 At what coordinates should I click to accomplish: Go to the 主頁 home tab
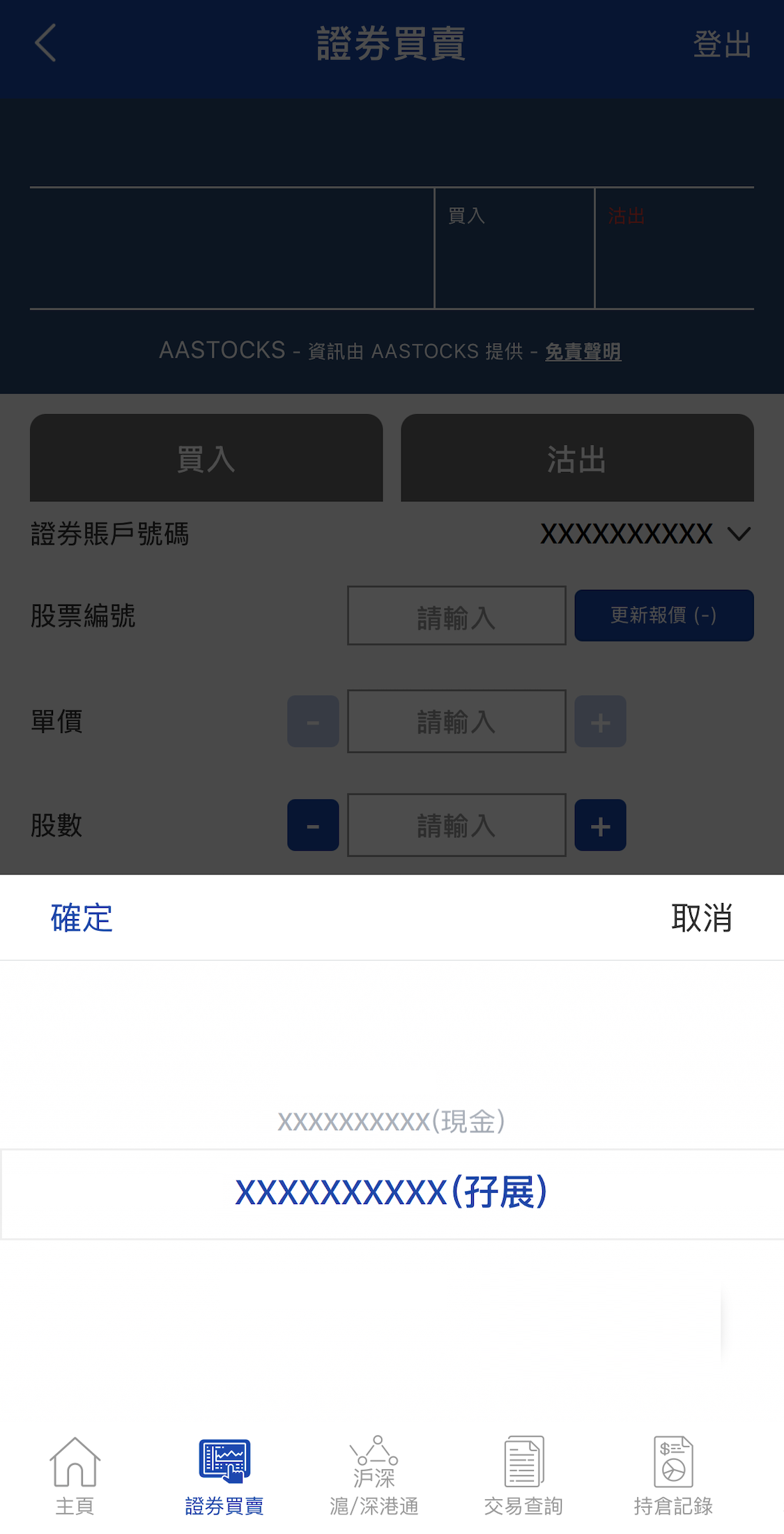coord(75,1475)
